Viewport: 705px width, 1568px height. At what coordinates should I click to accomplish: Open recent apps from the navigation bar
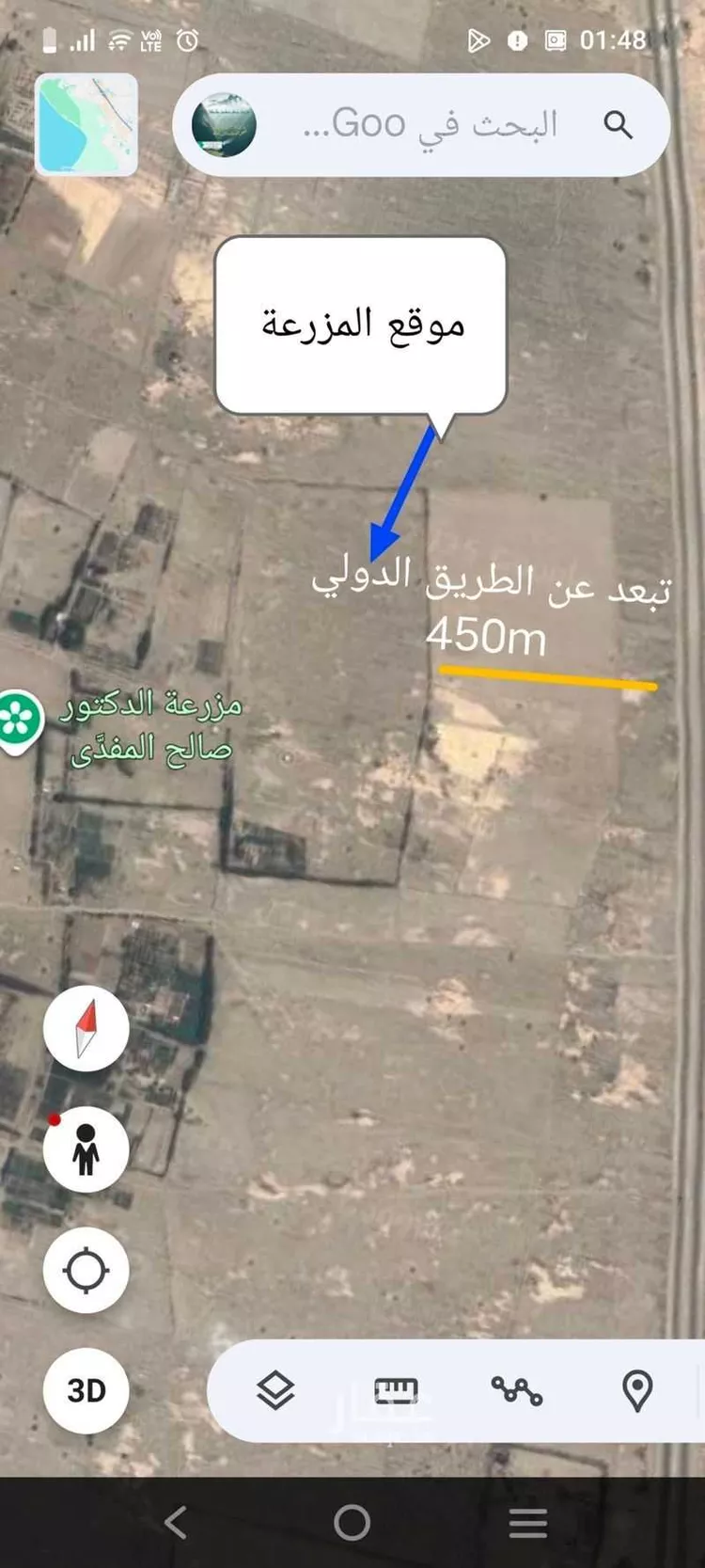click(x=527, y=1522)
